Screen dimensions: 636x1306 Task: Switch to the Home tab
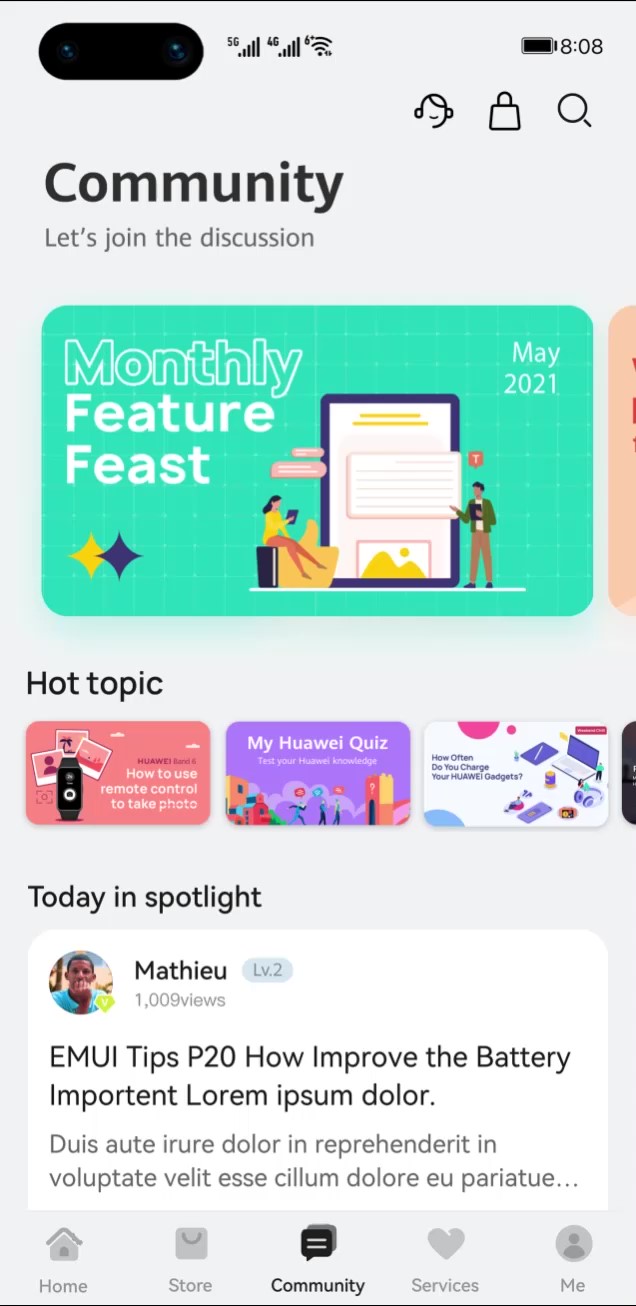[63, 1260]
